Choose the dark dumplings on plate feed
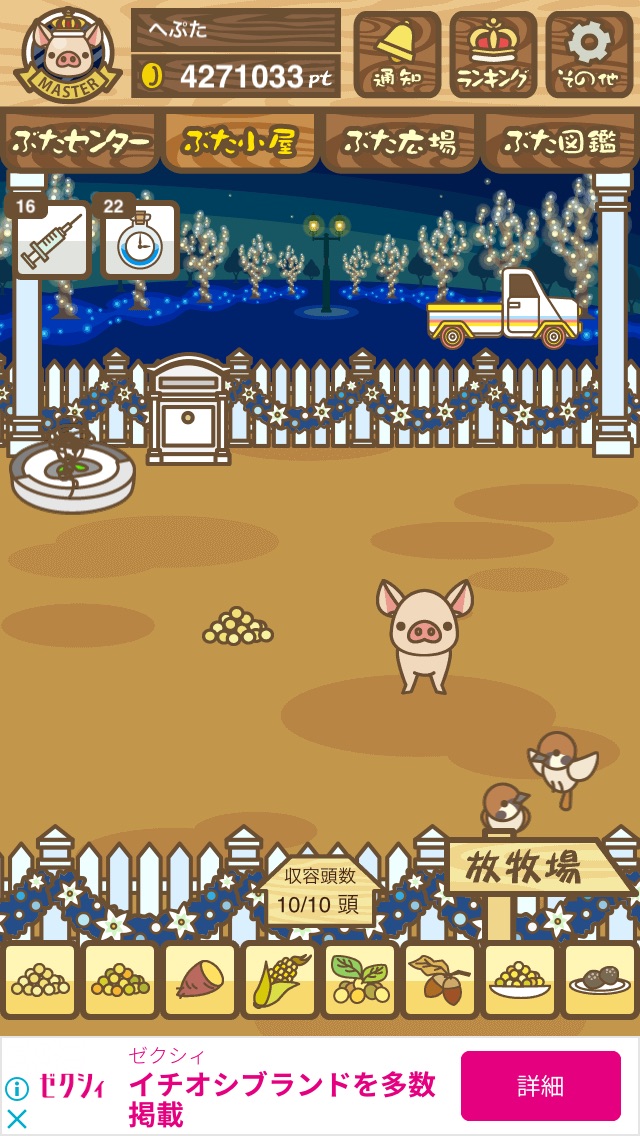Screen dimensions: 640x1136 [x=600, y=980]
